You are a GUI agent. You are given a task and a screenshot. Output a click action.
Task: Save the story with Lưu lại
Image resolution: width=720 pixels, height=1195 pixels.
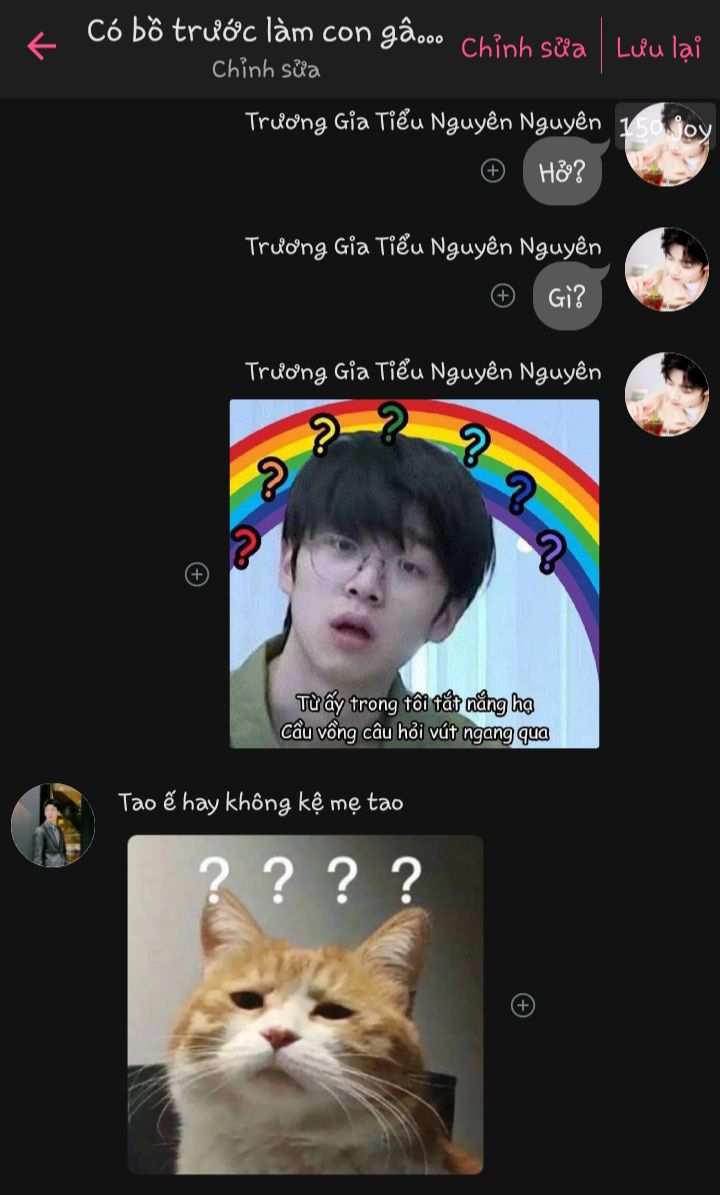(x=658, y=48)
